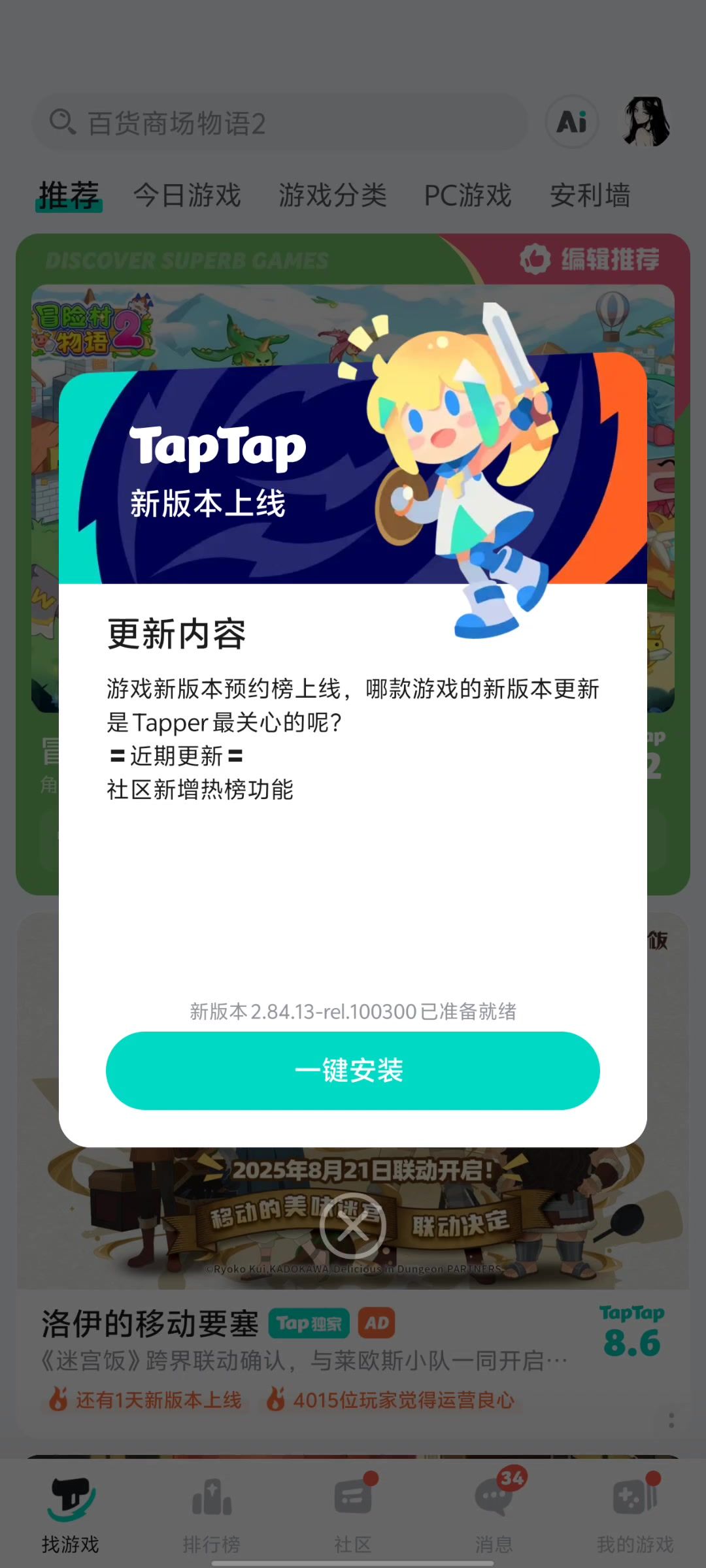The image size is (706, 1568).
Task: Open the search box 百货商场物语2
Action: 281,123
